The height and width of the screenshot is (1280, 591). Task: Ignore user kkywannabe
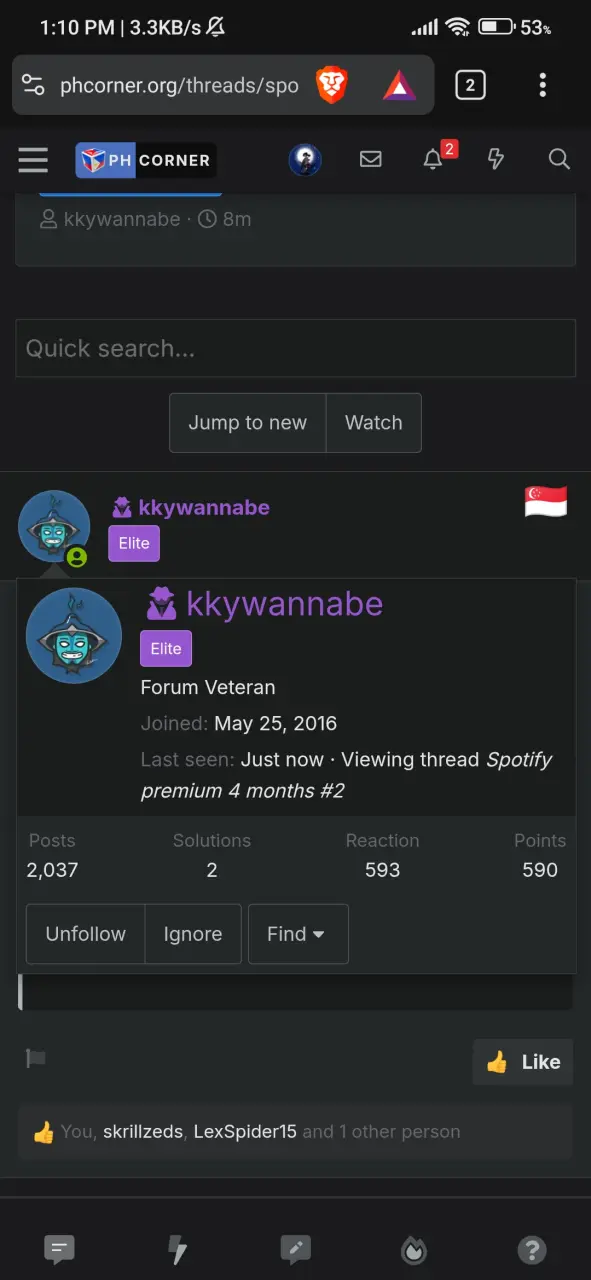(193, 934)
